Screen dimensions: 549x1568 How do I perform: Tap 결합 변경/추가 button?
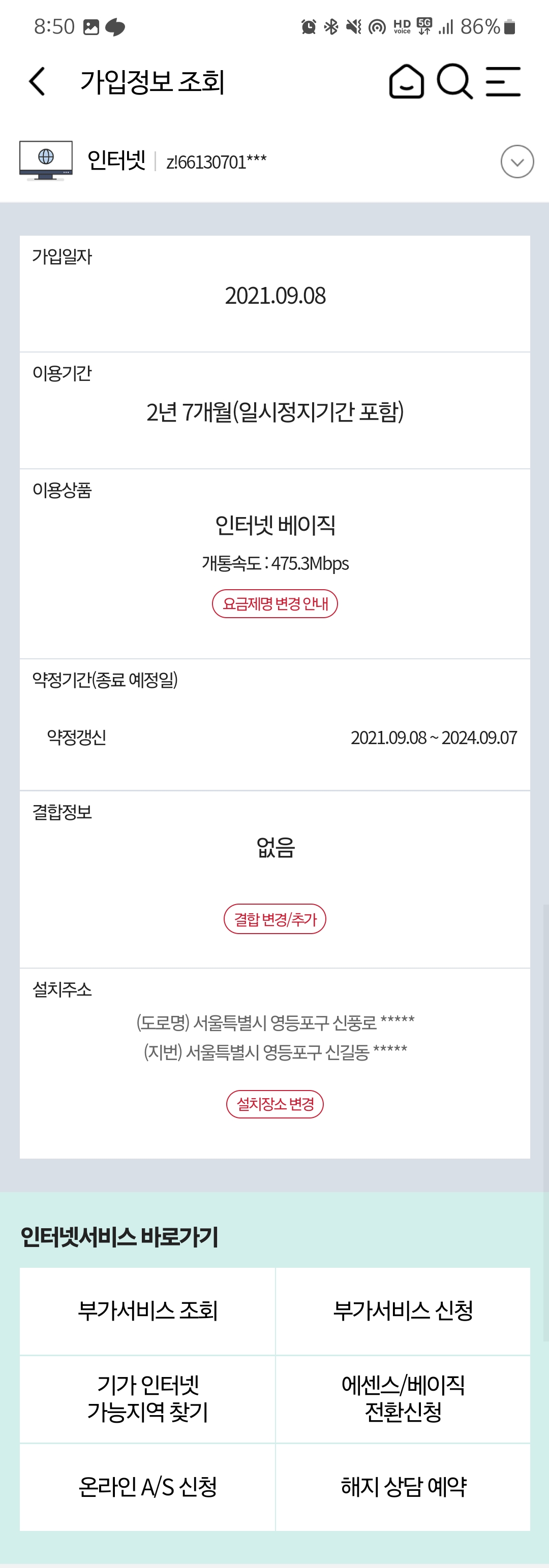click(x=275, y=919)
